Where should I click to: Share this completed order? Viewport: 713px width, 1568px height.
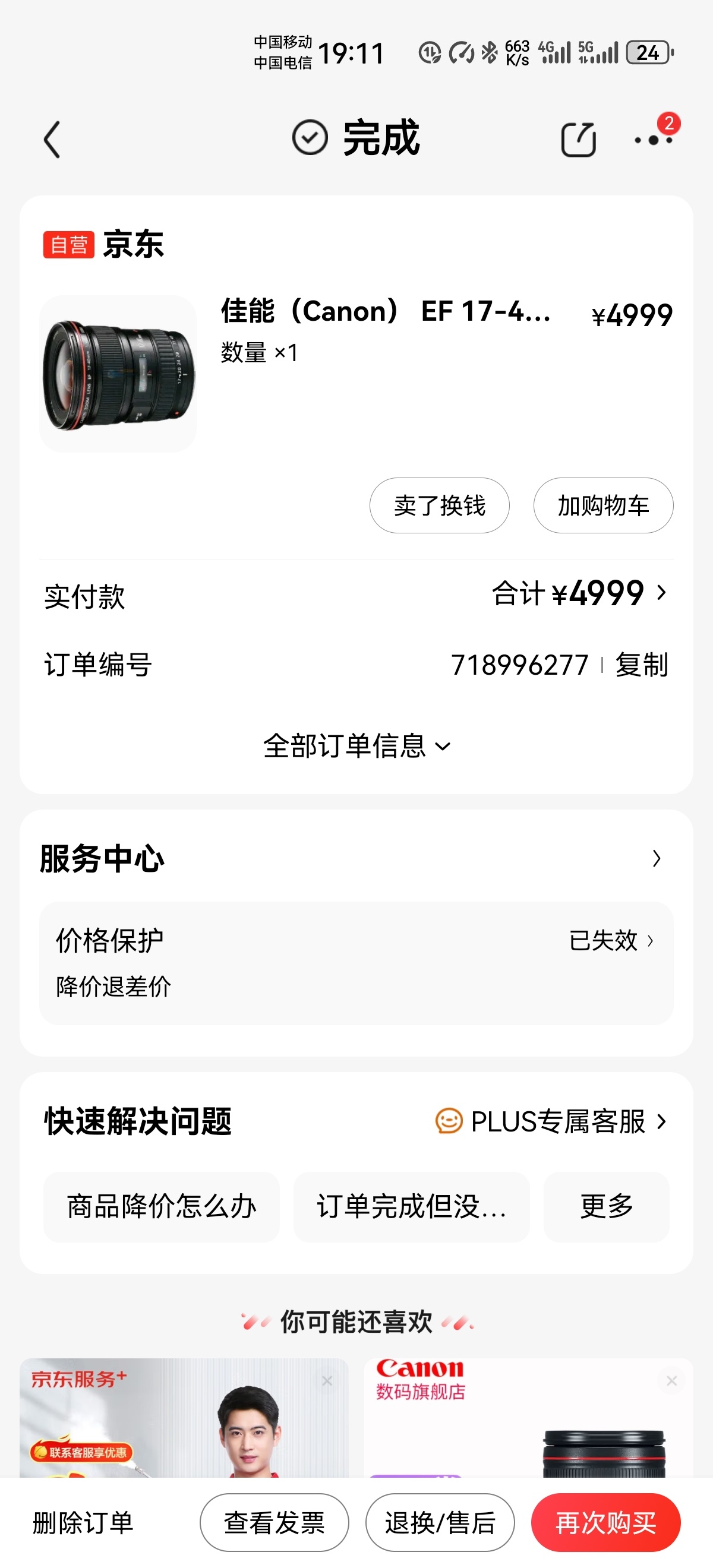[578, 140]
